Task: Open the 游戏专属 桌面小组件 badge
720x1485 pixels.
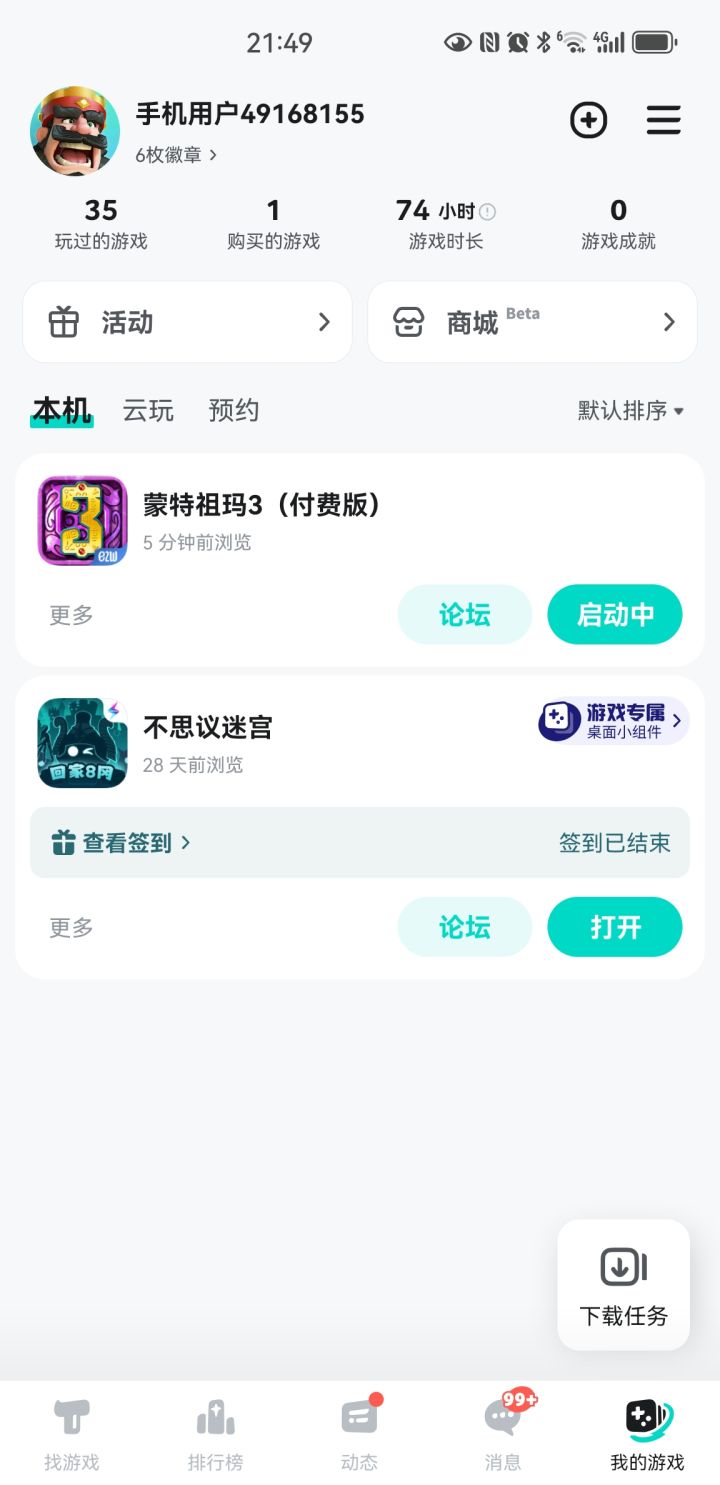Action: point(613,720)
